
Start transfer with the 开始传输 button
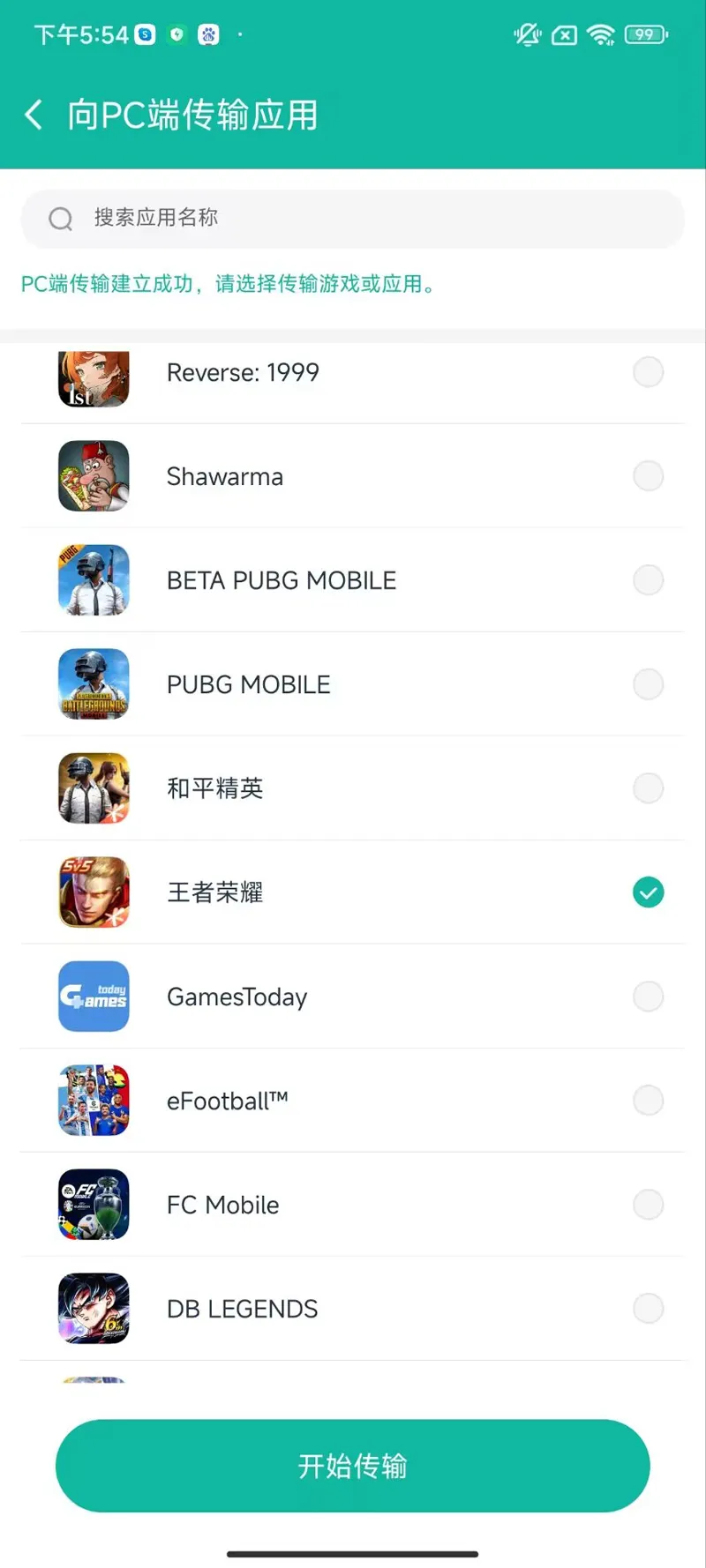point(353,1466)
